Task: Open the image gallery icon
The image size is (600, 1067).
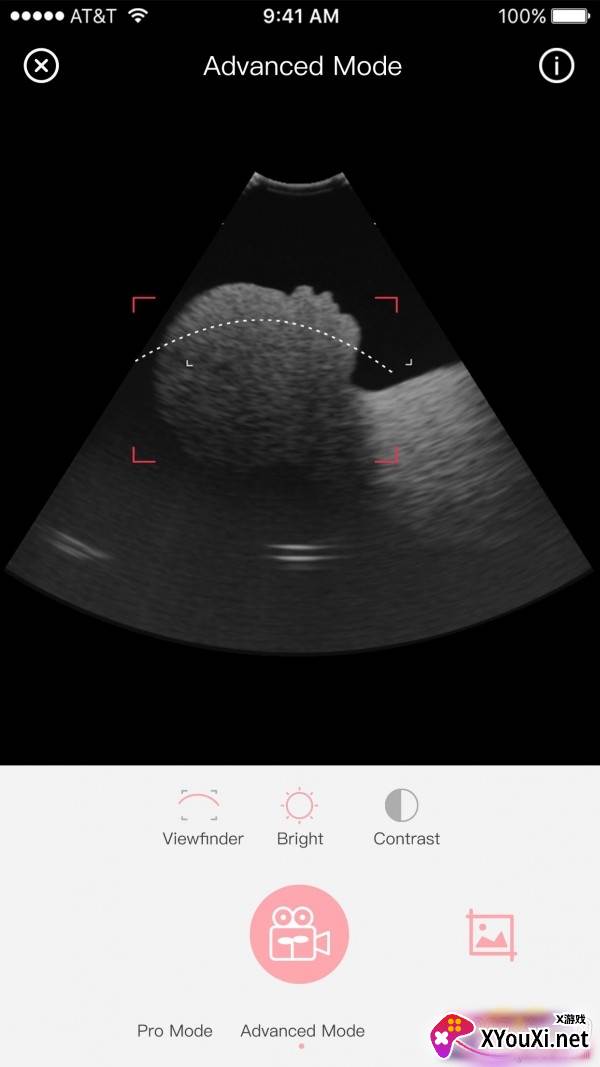Action: [491, 934]
